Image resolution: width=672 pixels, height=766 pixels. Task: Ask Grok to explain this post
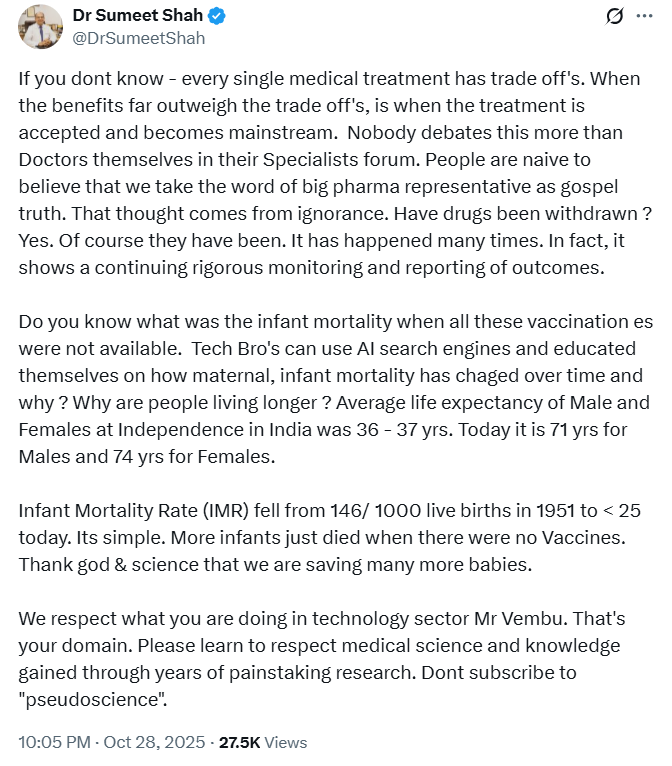tap(616, 17)
